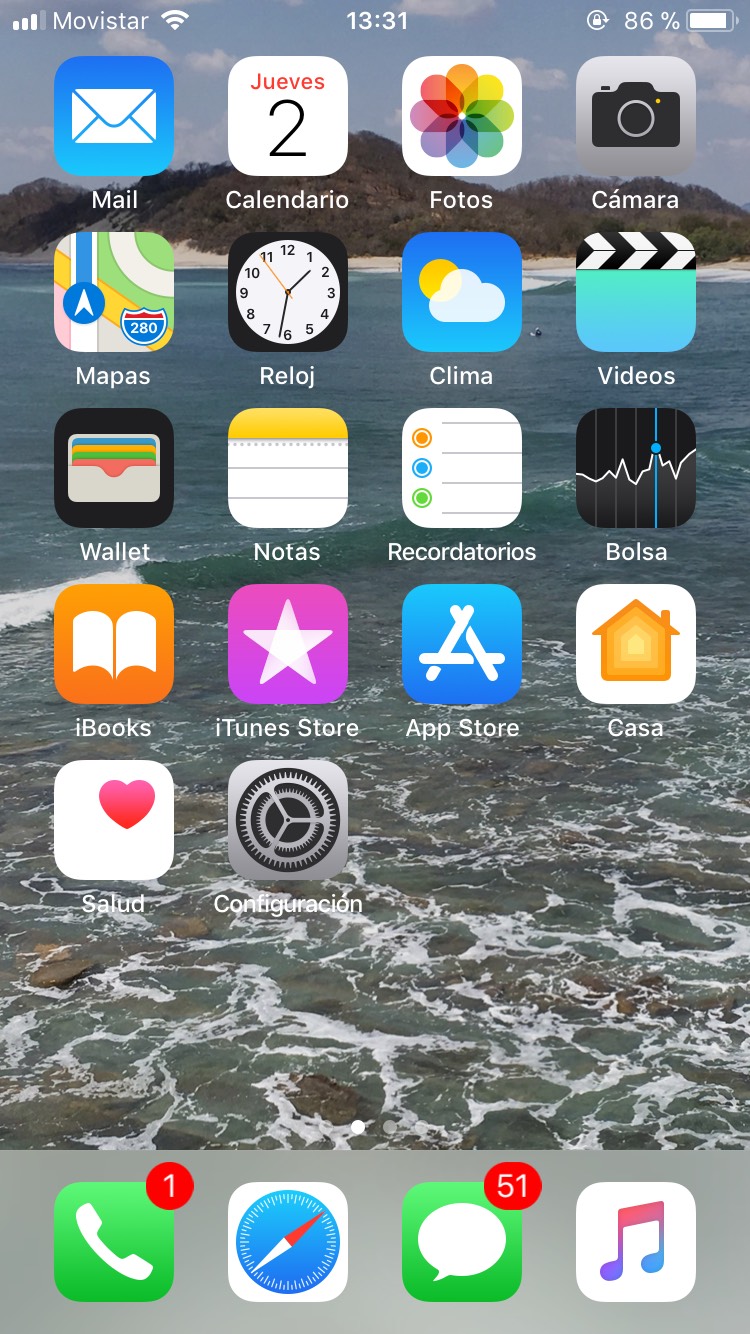Open the App Store
750x1334 pixels.
point(462,644)
